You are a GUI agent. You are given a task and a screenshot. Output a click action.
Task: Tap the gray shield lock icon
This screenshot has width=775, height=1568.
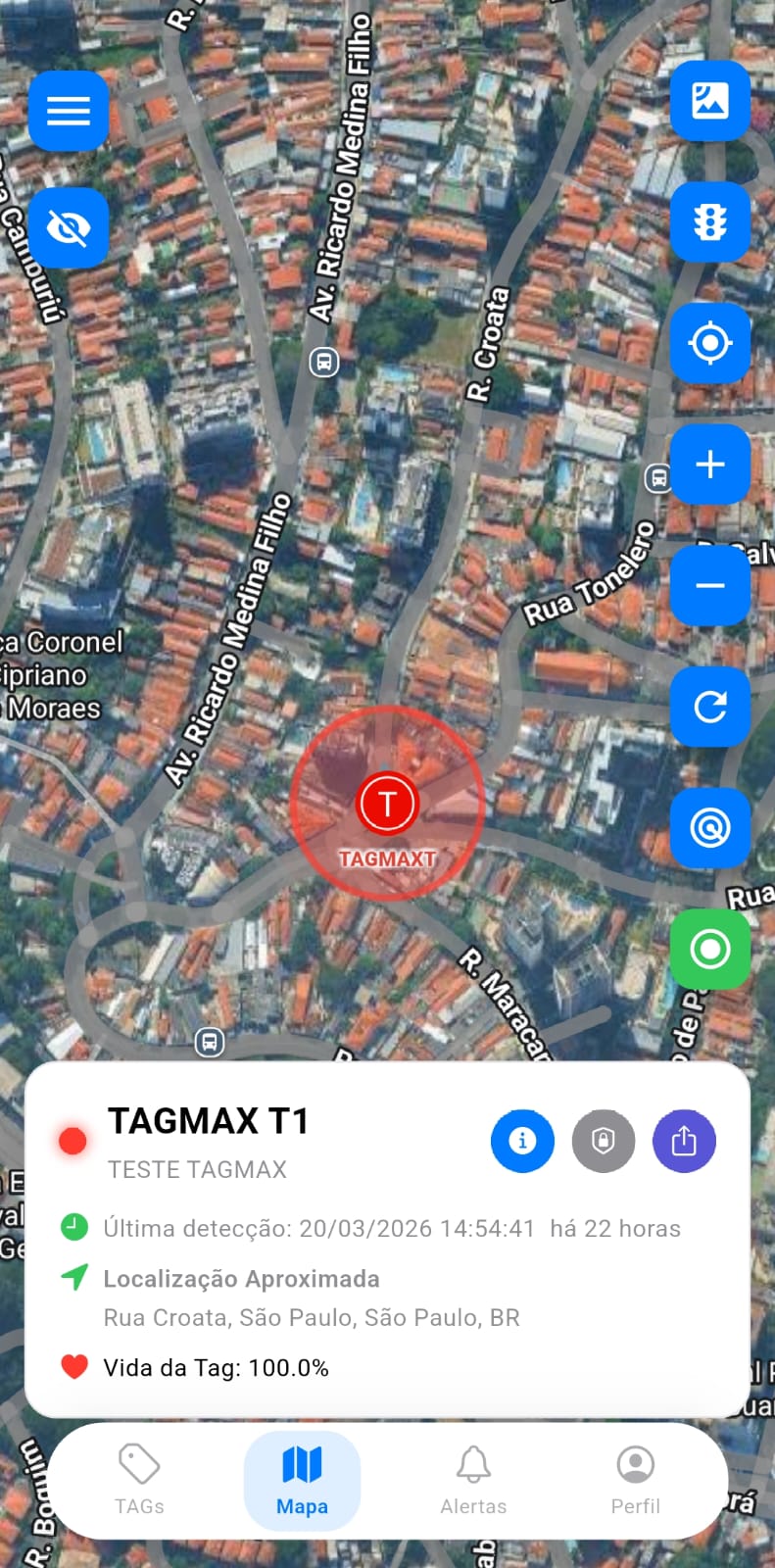tap(604, 1141)
